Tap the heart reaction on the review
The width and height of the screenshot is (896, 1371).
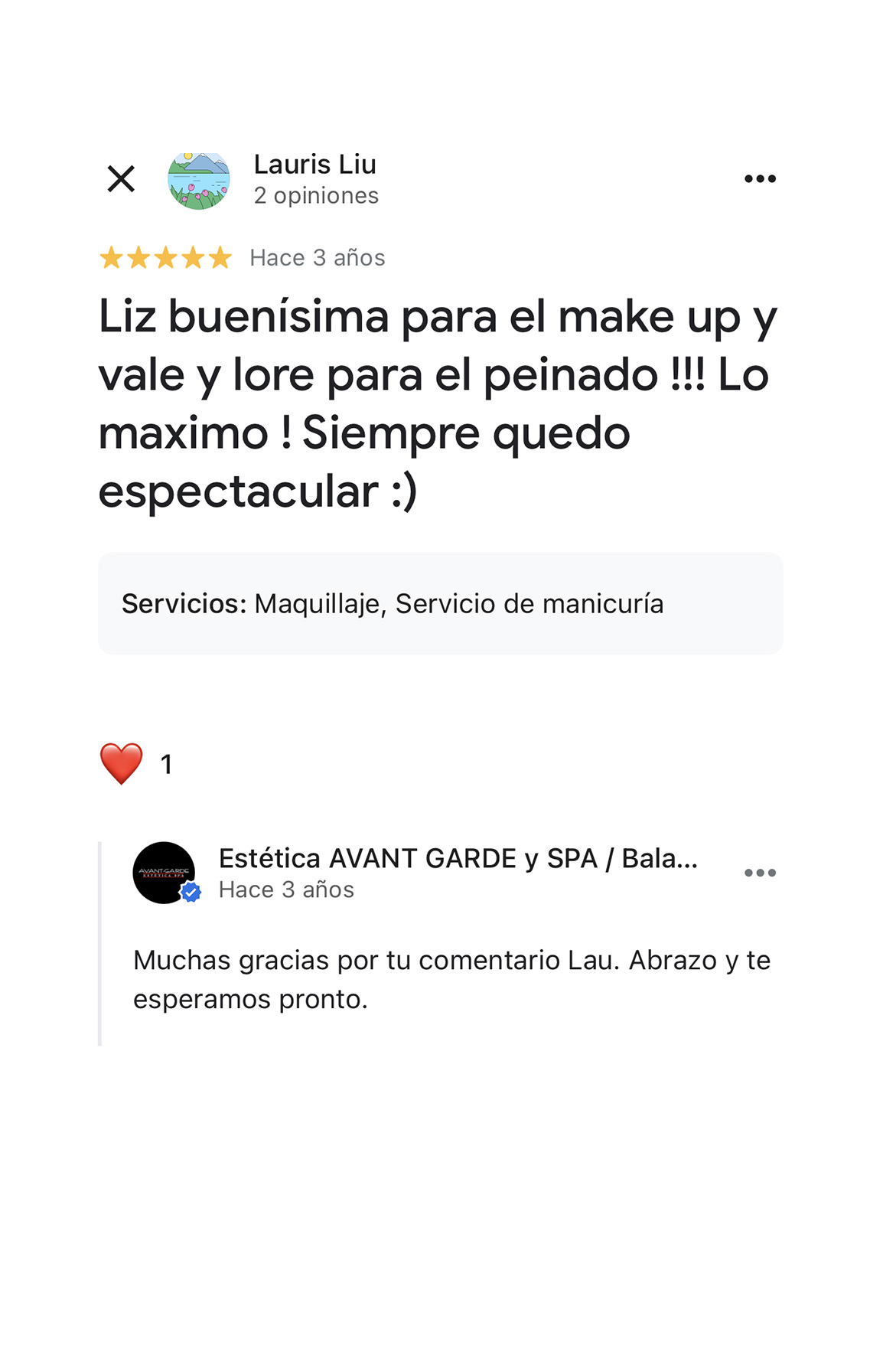[x=122, y=764]
